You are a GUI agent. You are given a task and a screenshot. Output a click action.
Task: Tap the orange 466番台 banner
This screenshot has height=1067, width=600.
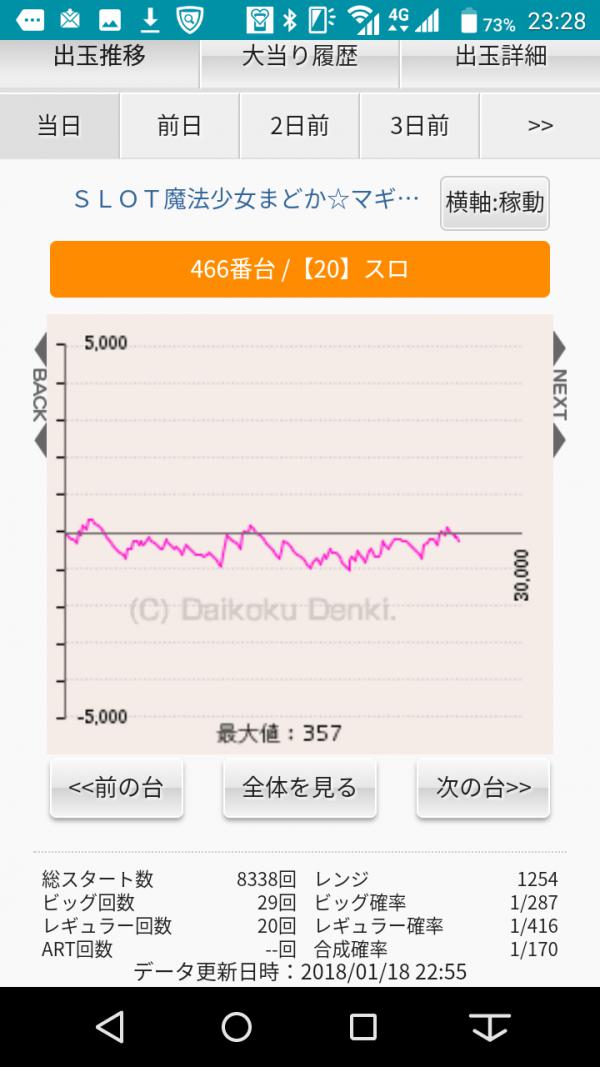(299, 269)
